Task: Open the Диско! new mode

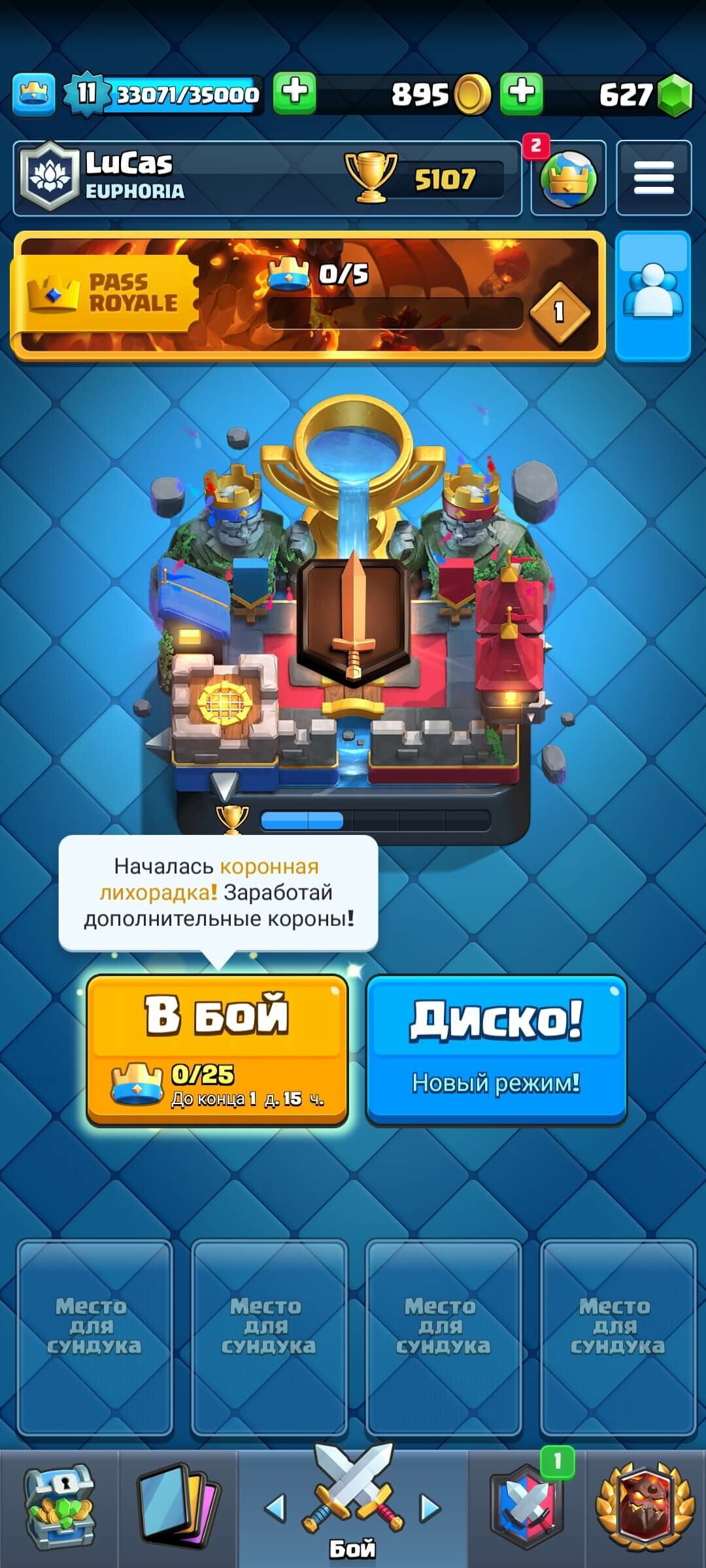Action: (x=496, y=1049)
